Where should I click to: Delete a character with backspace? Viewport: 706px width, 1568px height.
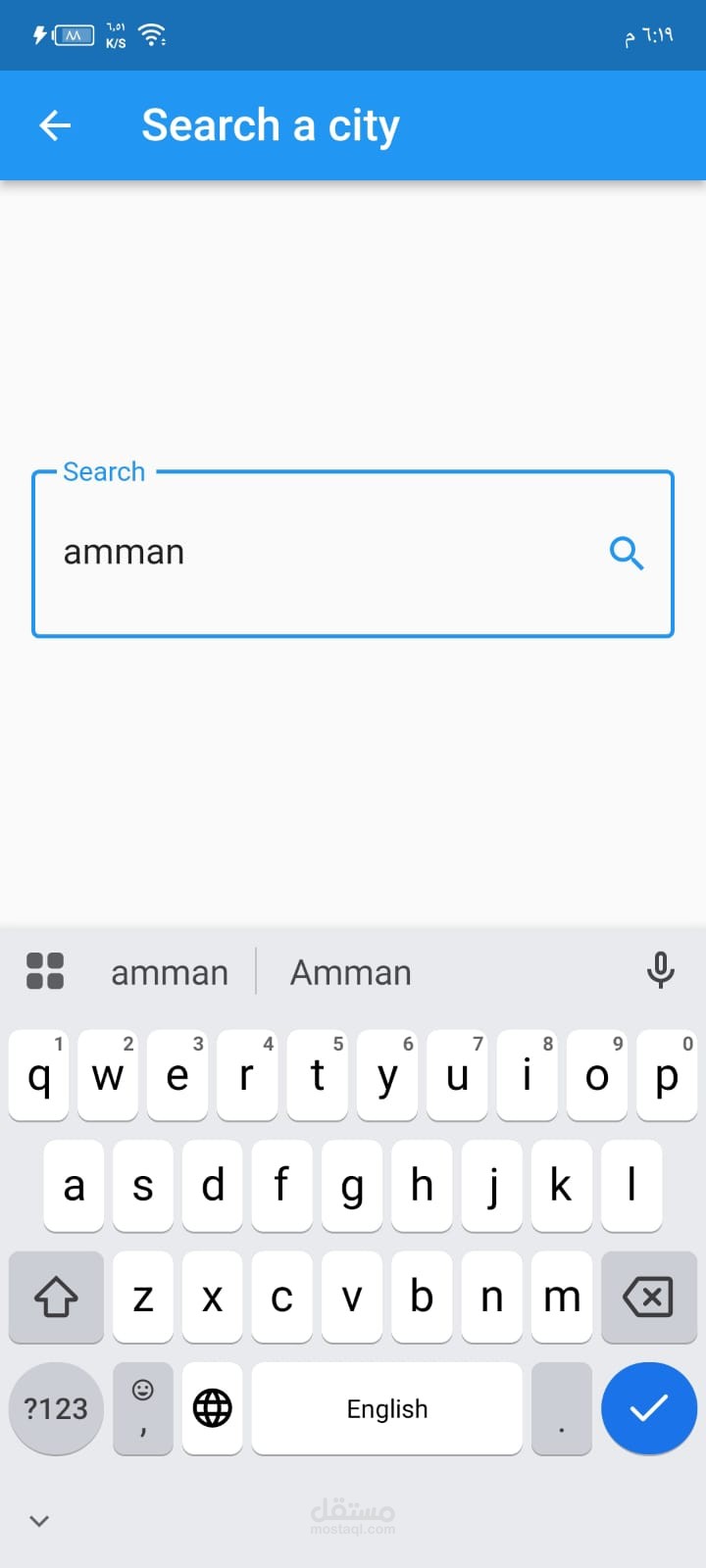click(x=648, y=1298)
